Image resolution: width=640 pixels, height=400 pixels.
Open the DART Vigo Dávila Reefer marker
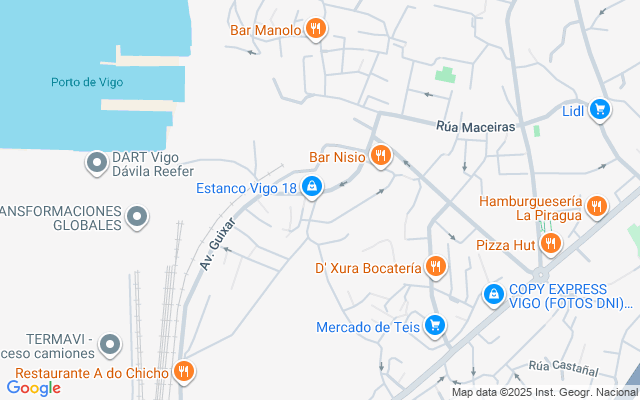(x=97, y=162)
